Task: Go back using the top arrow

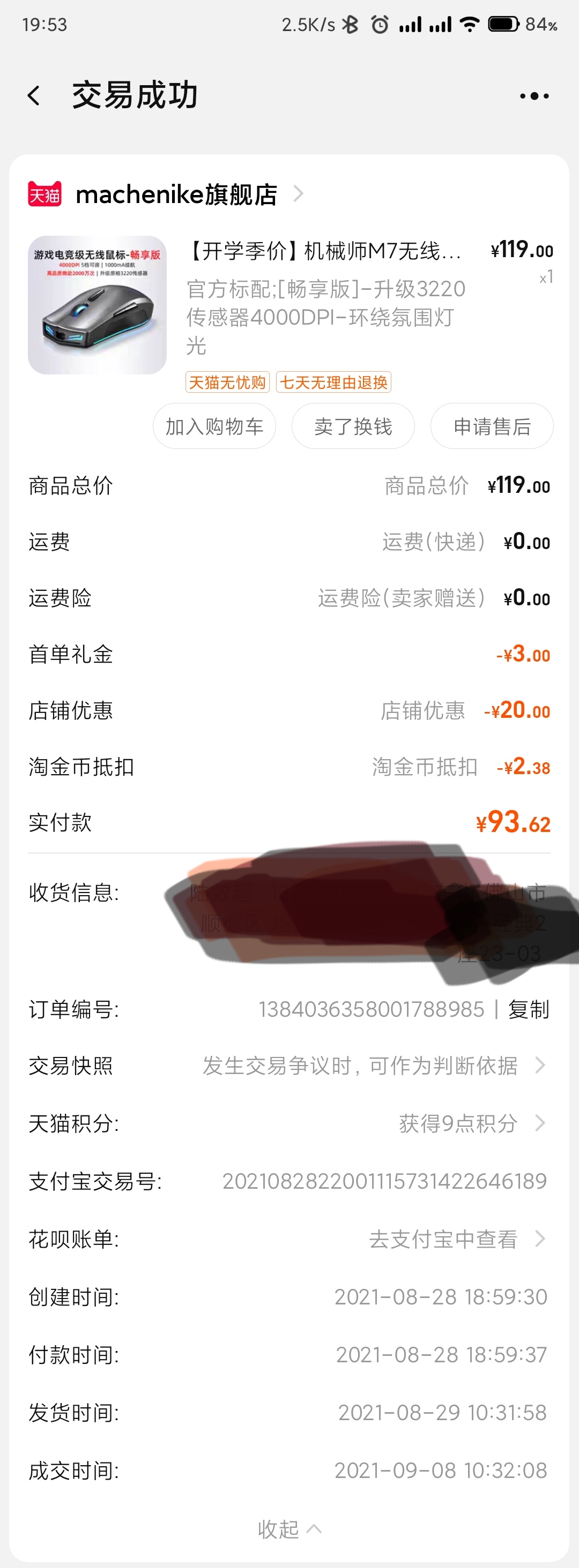Action: pos(34,95)
